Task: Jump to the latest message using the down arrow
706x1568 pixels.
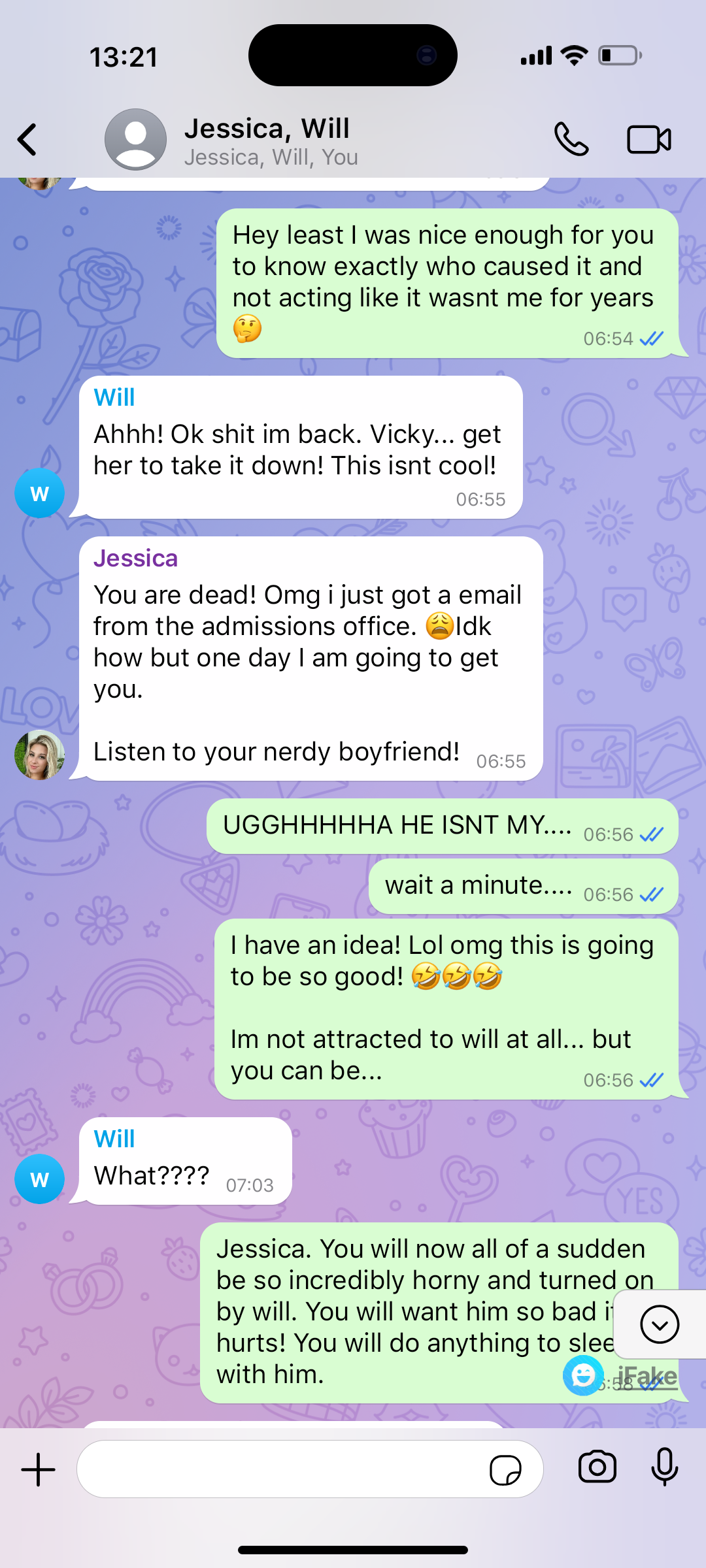Action: [660, 1324]
